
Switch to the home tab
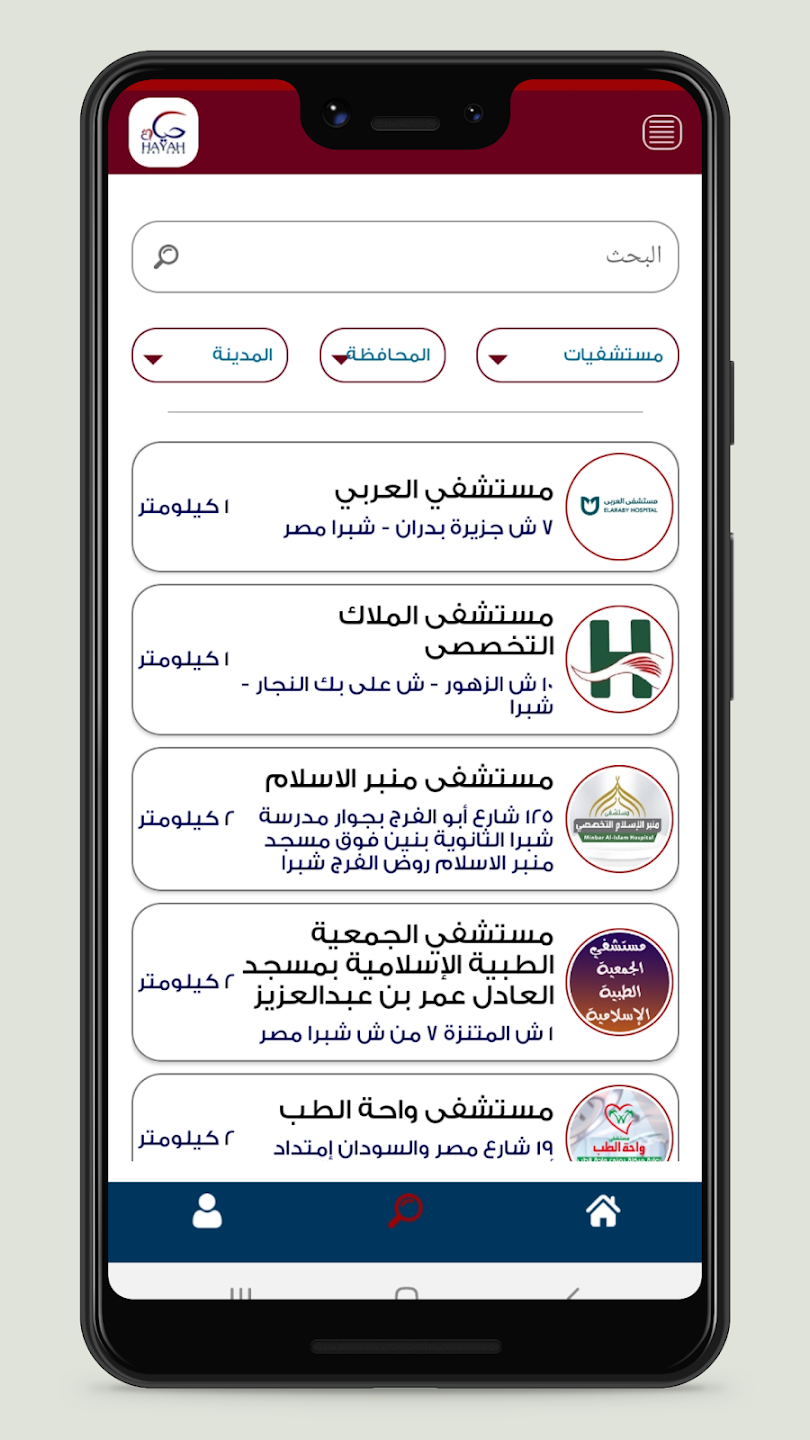click(603, 1211)
